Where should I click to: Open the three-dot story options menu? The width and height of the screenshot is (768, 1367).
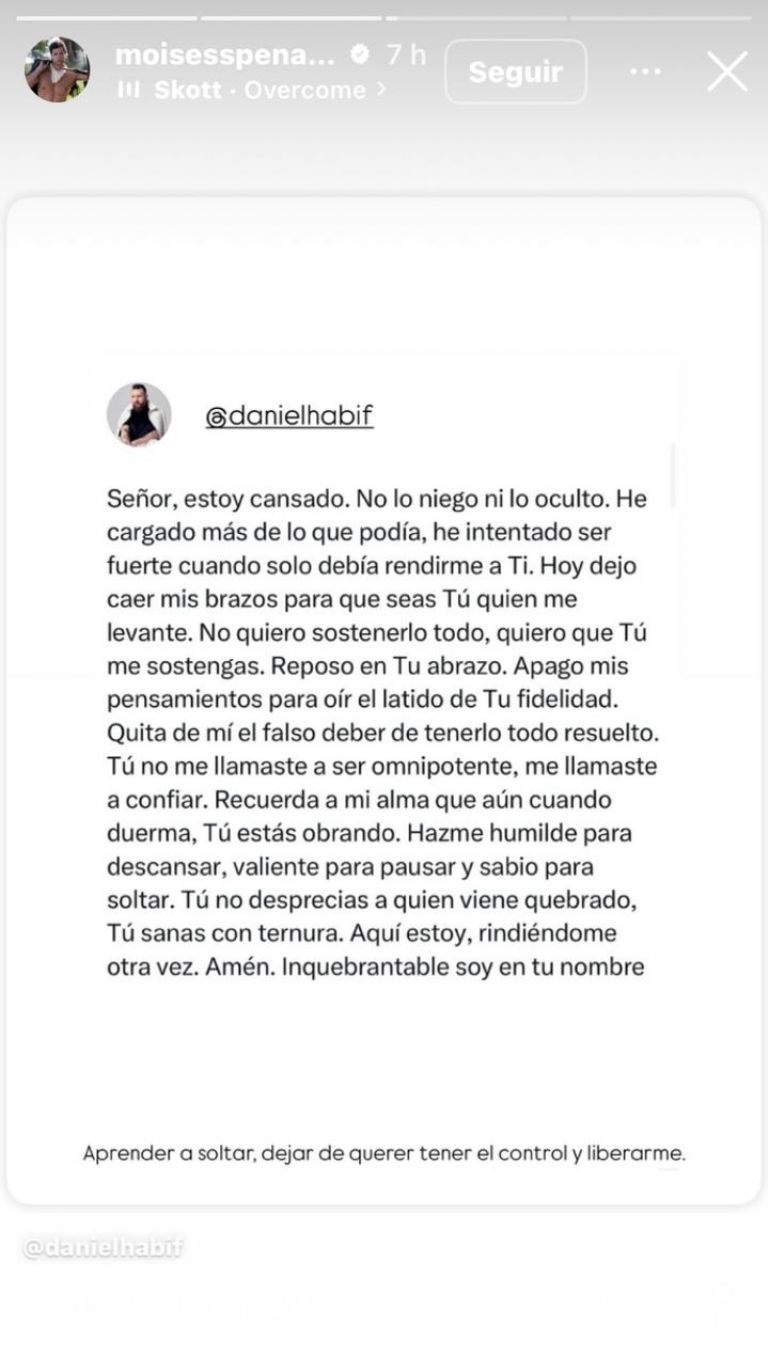[645, 70]
